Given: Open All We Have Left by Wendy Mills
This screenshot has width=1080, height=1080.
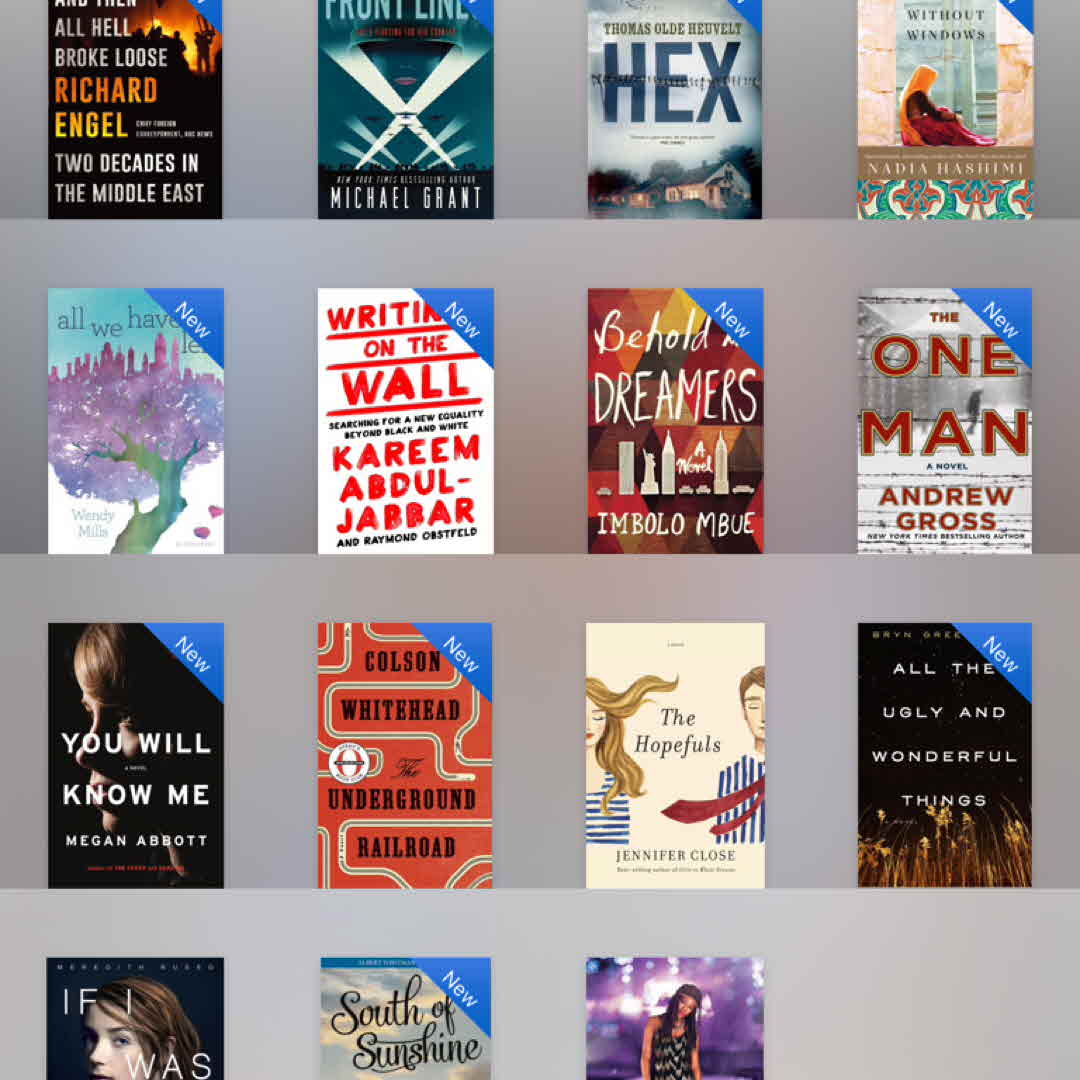Looking at the screenshot, I should pos(135,421).
